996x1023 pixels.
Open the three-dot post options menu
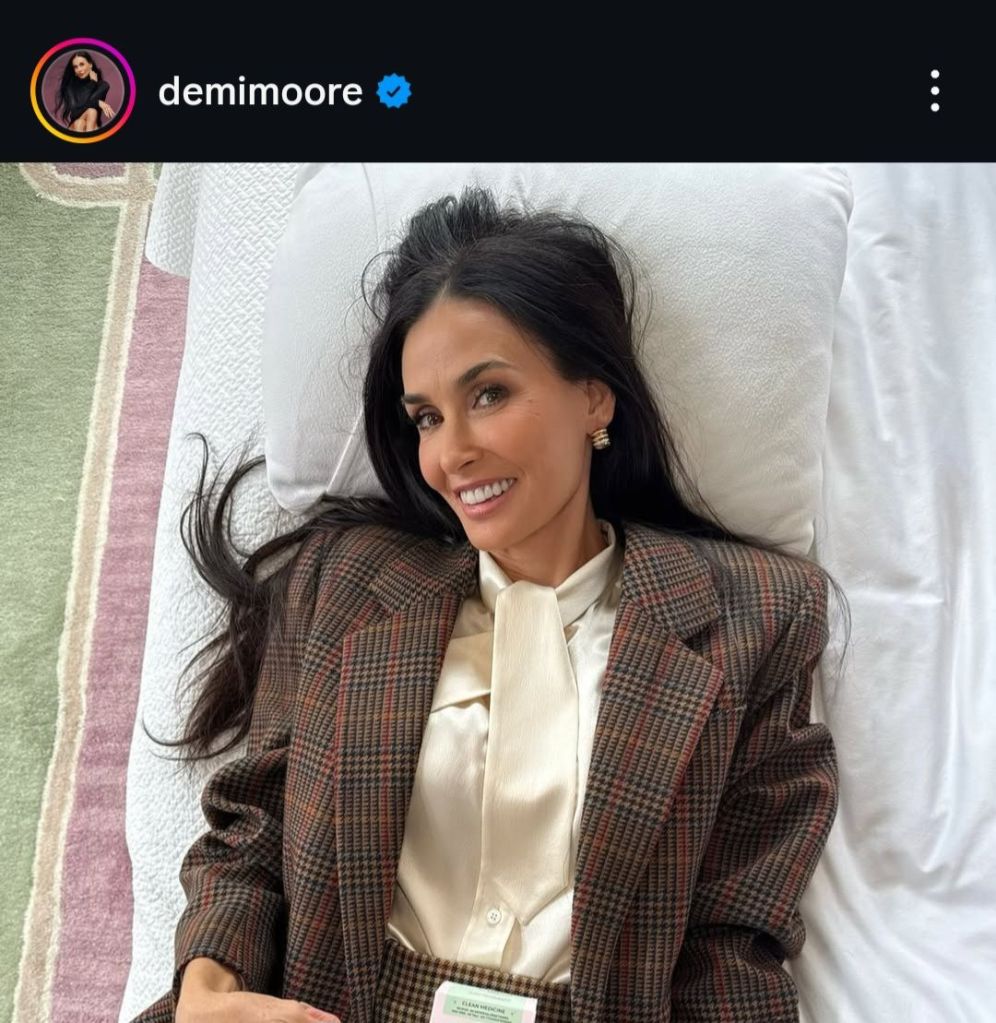[x=934, y=91]
